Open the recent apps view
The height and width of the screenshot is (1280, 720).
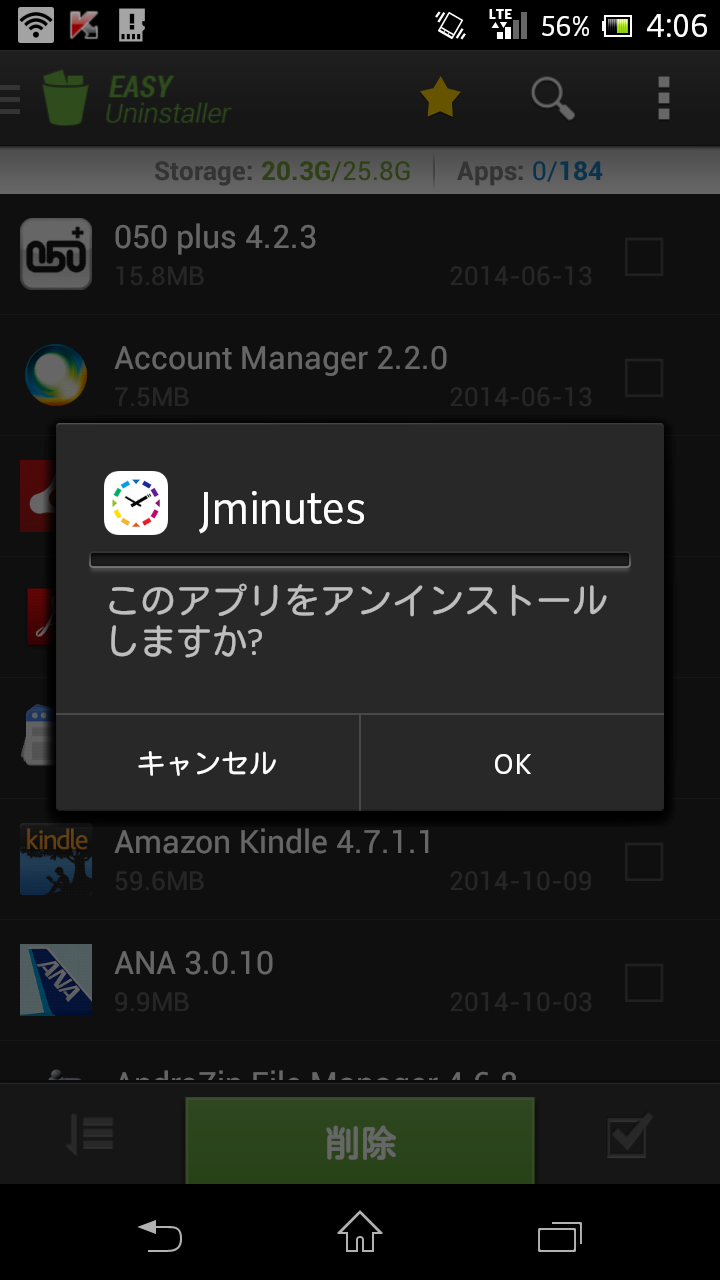(x=560, y=1236)
